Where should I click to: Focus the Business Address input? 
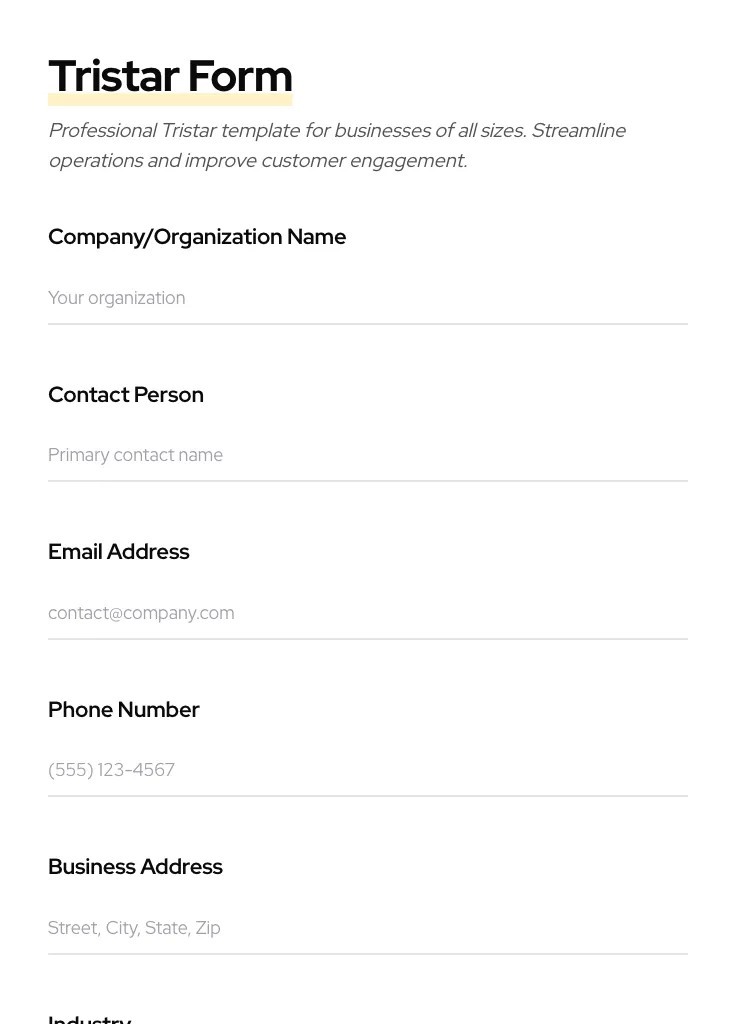pos(367,928)
